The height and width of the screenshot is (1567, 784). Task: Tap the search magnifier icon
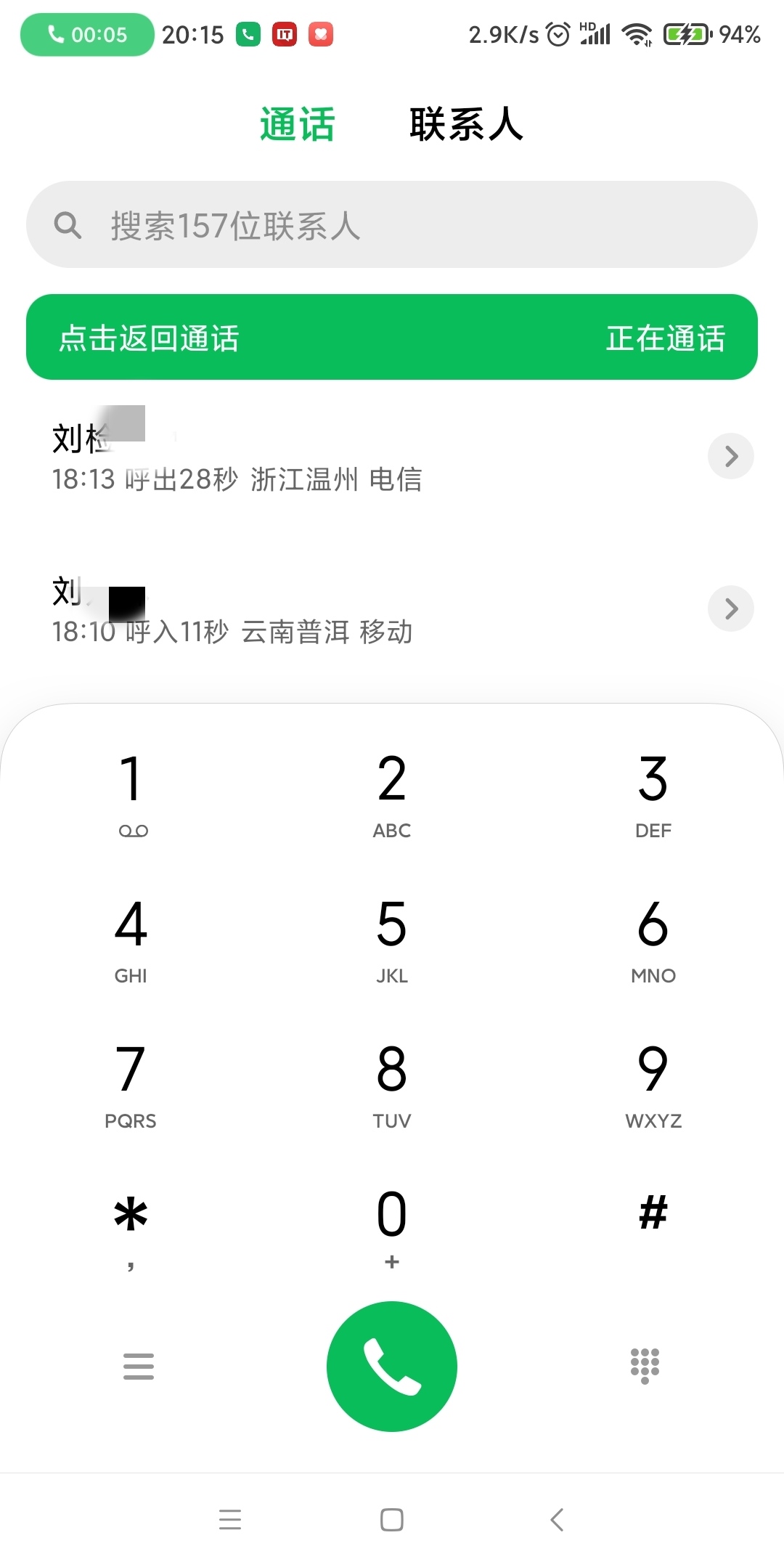[67, 224]
